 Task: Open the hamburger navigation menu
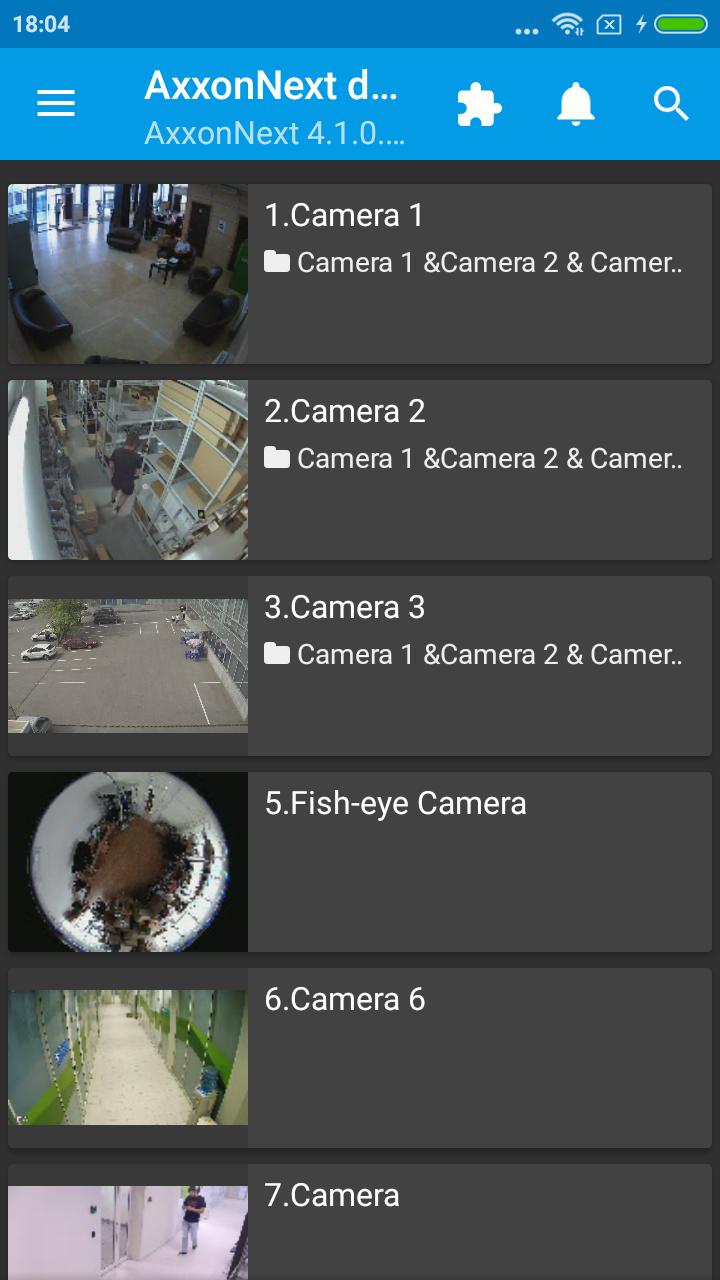56,104
